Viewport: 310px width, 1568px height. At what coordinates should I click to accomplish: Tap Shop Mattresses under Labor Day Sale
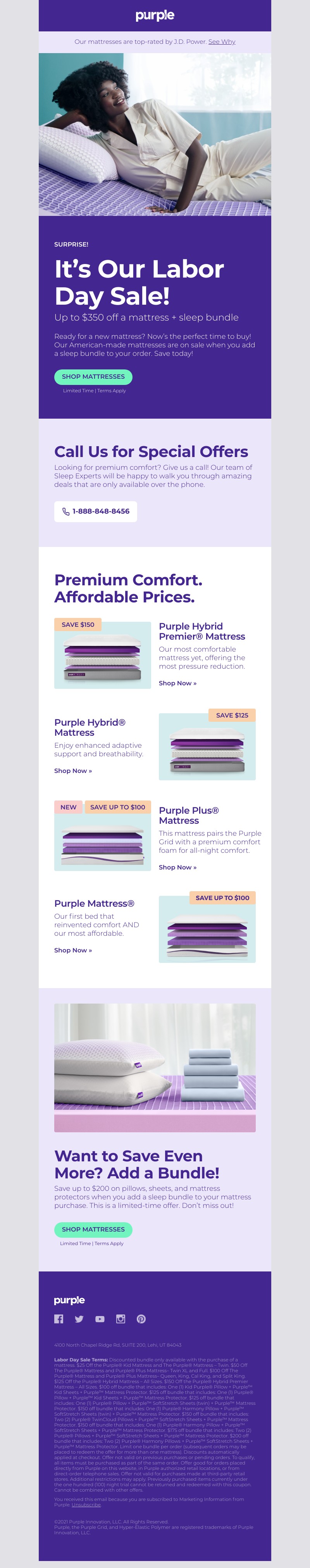click(93, 377)
